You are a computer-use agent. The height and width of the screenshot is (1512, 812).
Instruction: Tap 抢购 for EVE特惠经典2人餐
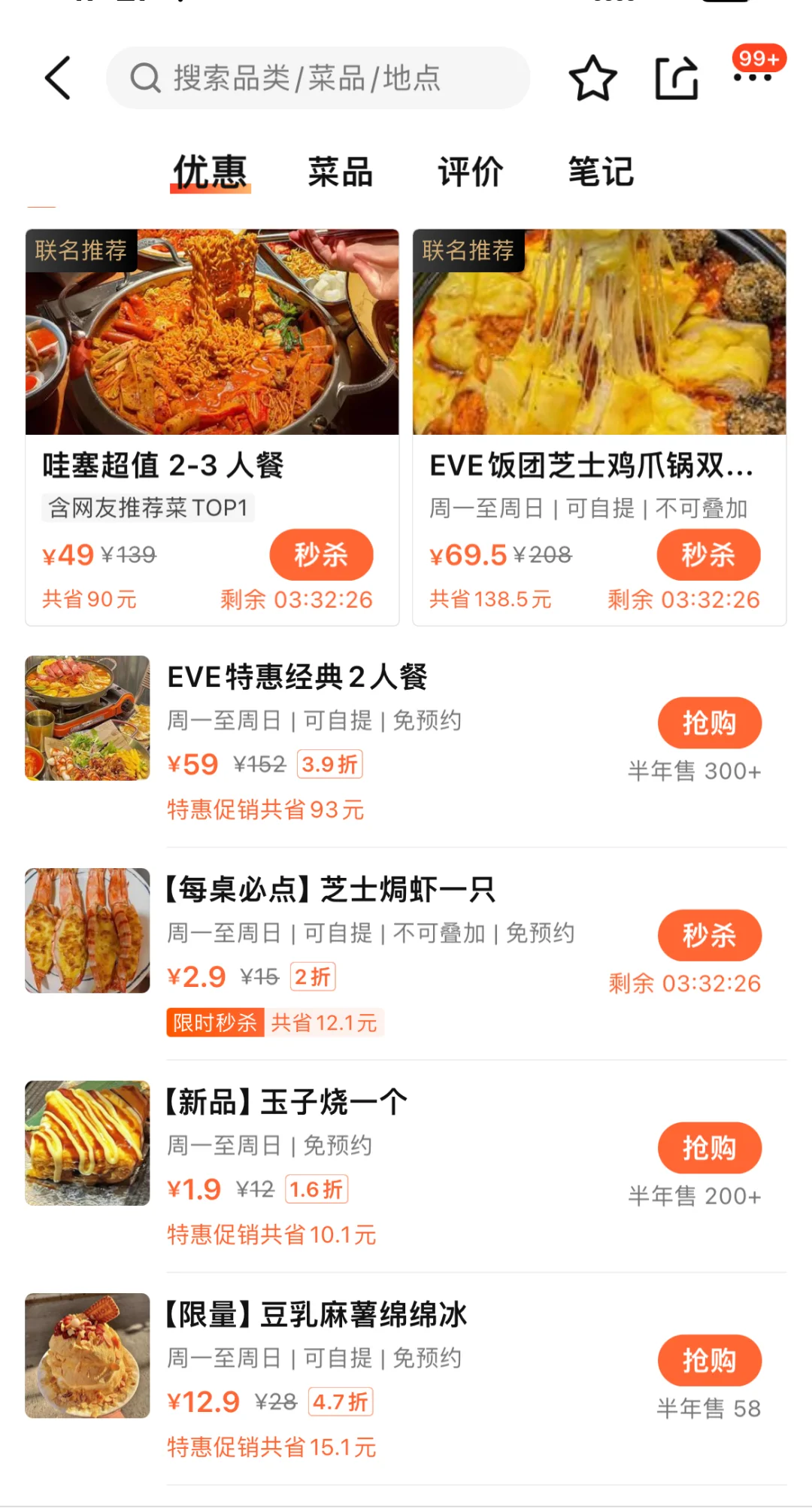[x=709, y=723]
